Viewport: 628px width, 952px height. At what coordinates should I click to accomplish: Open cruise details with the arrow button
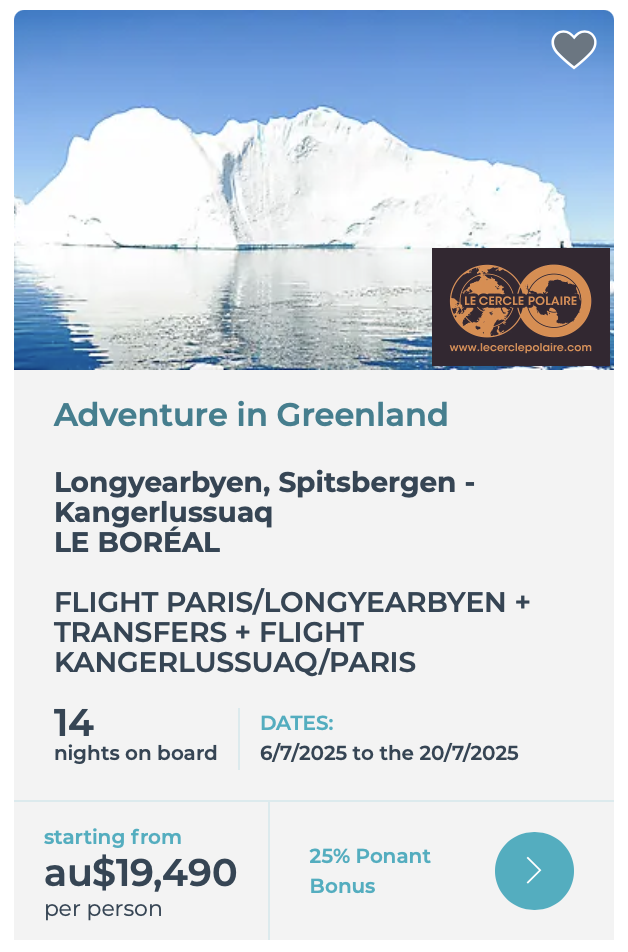coord(534,870)
